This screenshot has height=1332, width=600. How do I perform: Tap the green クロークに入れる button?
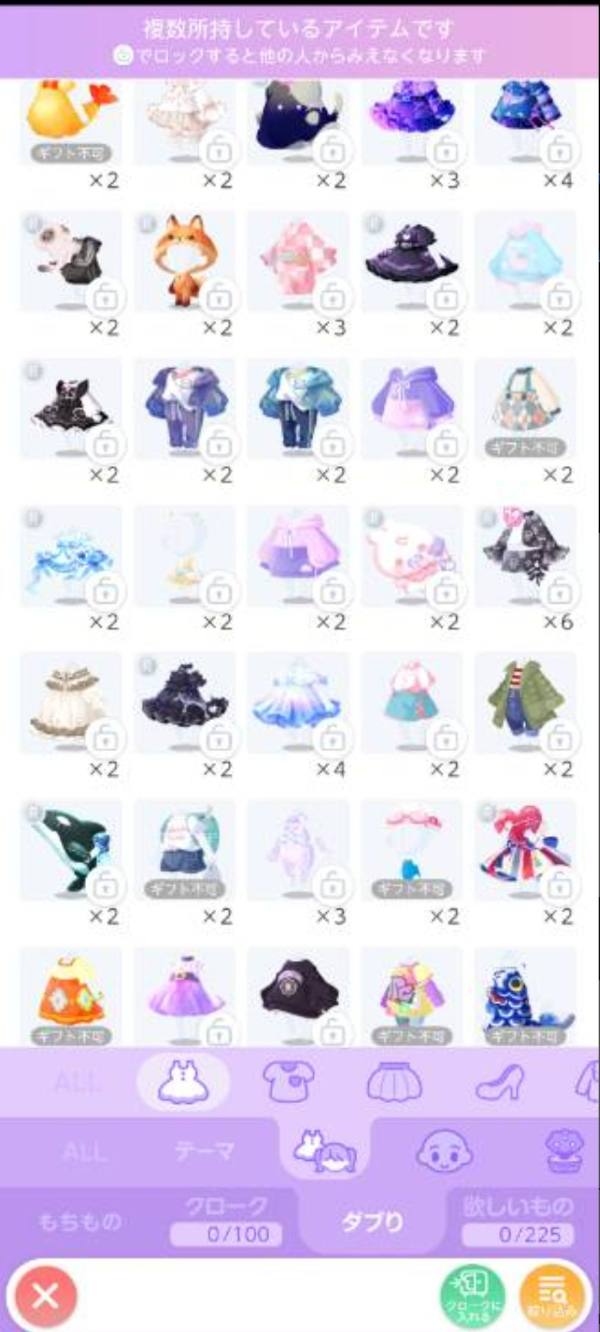472,1297
